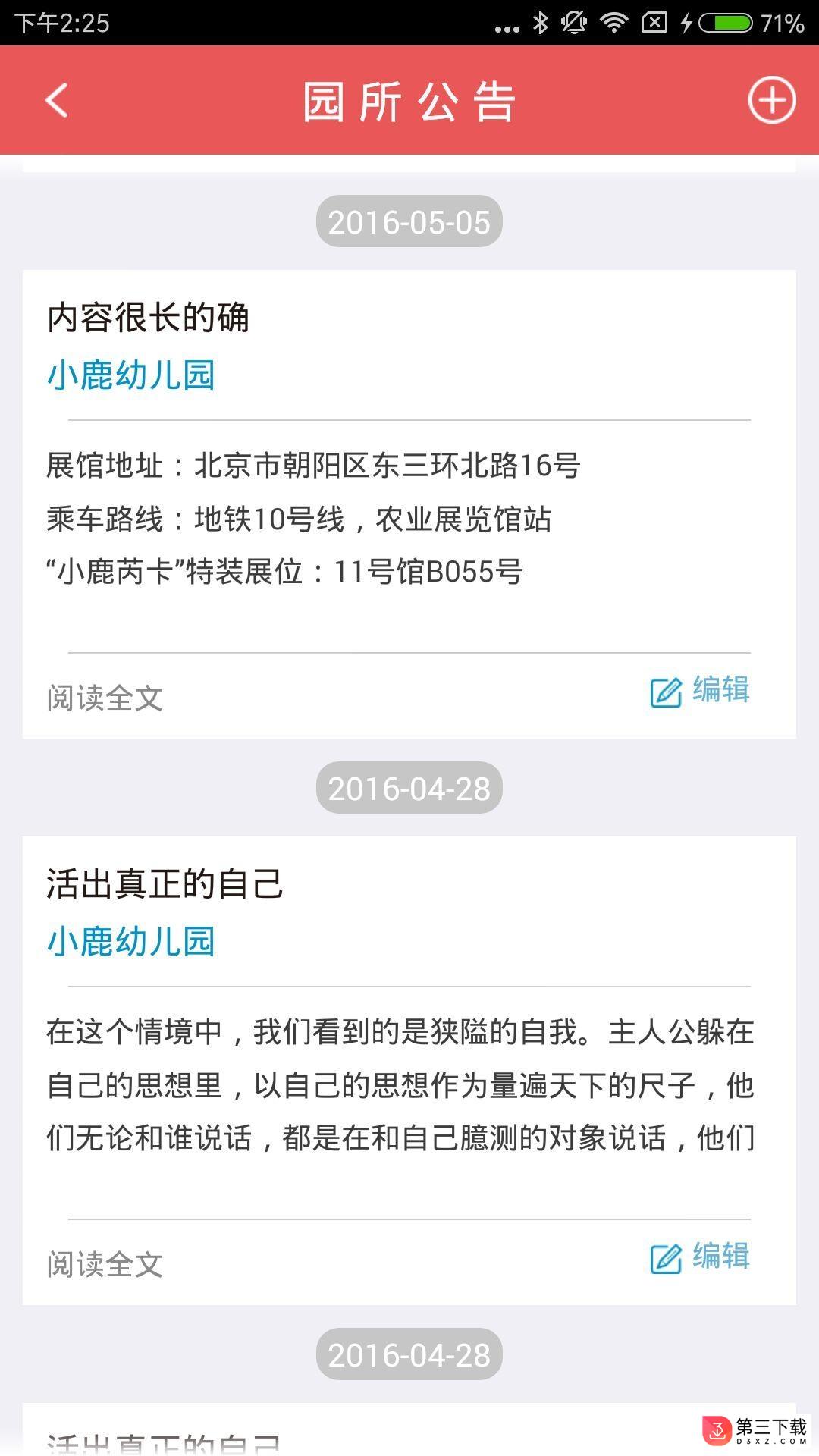
Task: Tap 小鹿幼儿园 link under 内容很长的确
Action: (x=131, y=375)
